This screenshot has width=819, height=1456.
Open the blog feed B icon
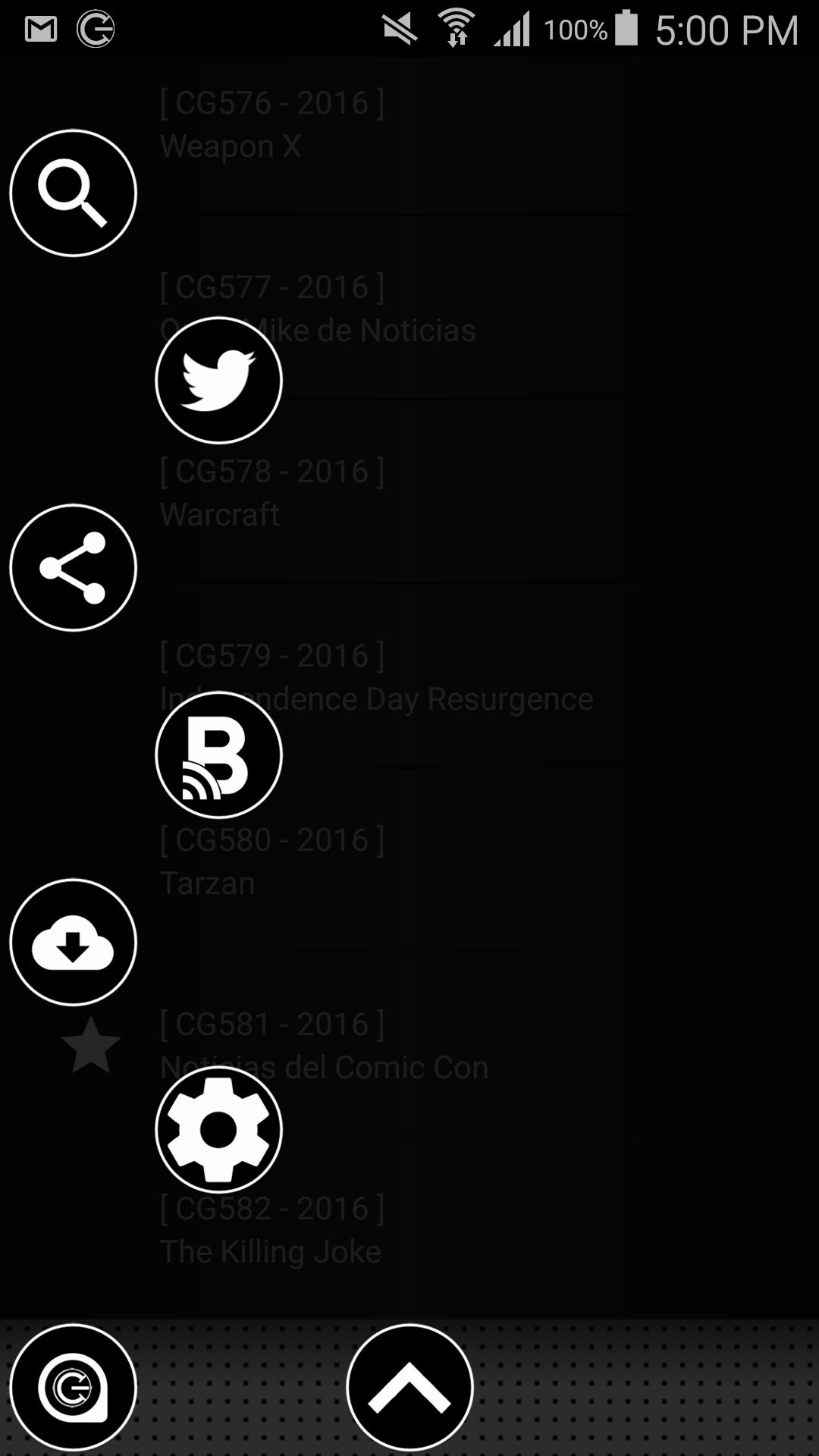coord(218,755)
